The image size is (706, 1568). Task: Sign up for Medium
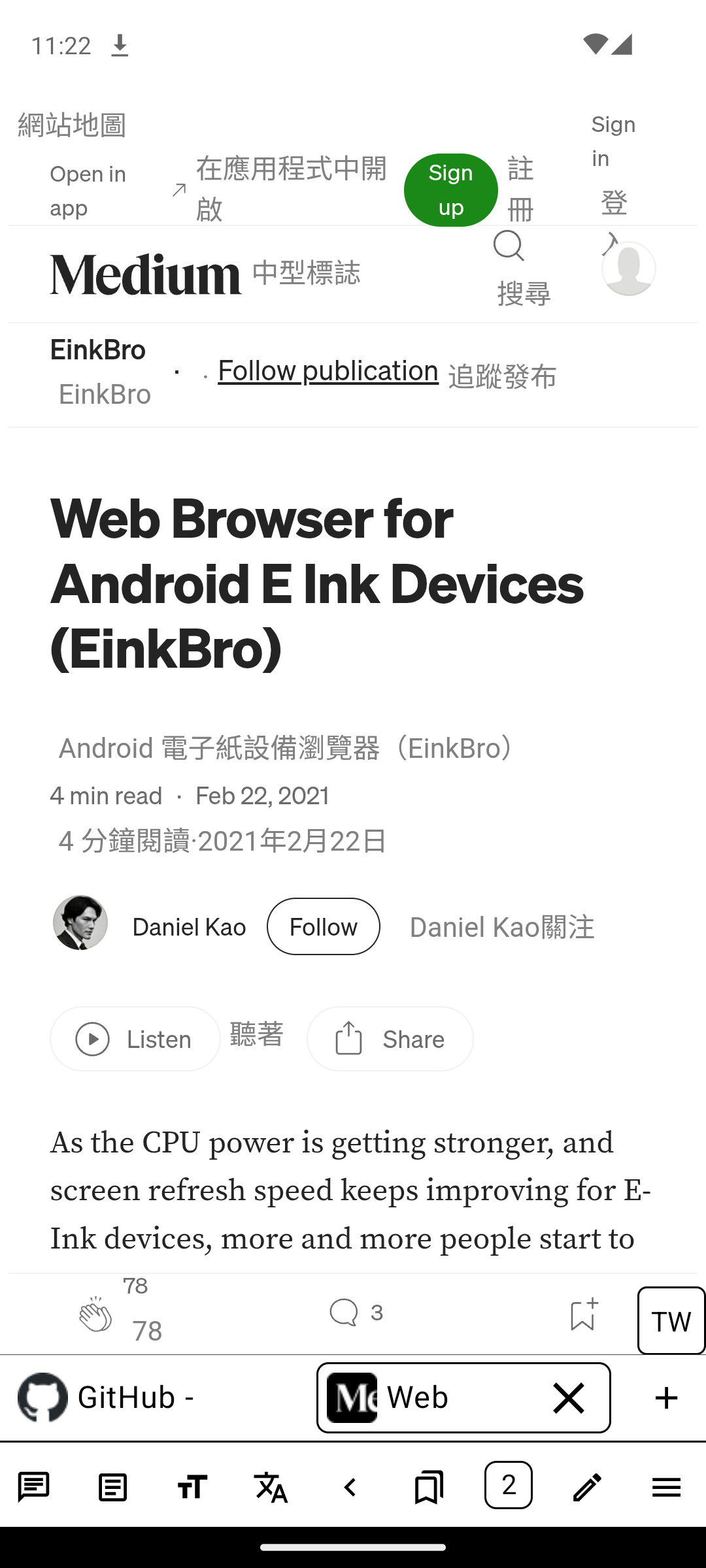point(450,189)
